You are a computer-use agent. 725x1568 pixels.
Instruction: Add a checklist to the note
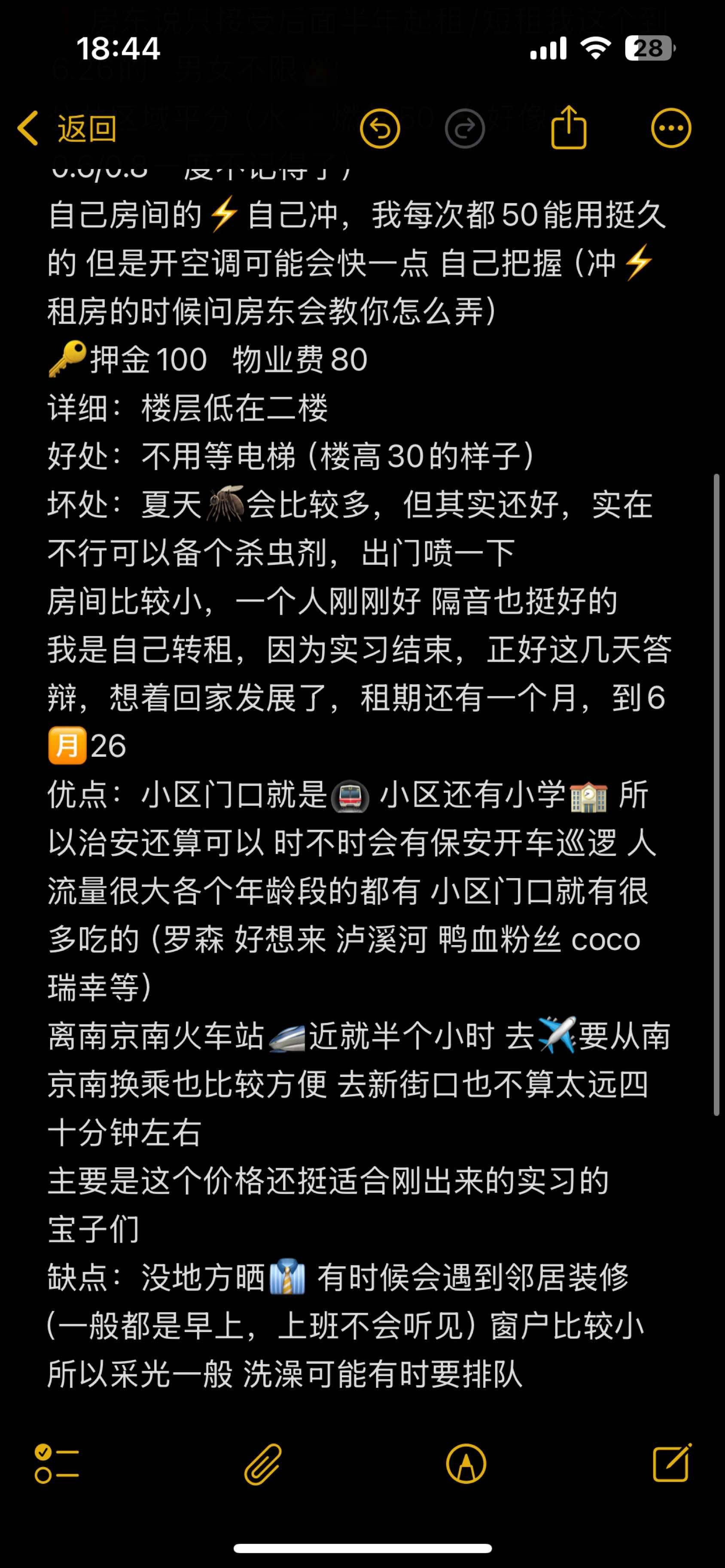57,1463
